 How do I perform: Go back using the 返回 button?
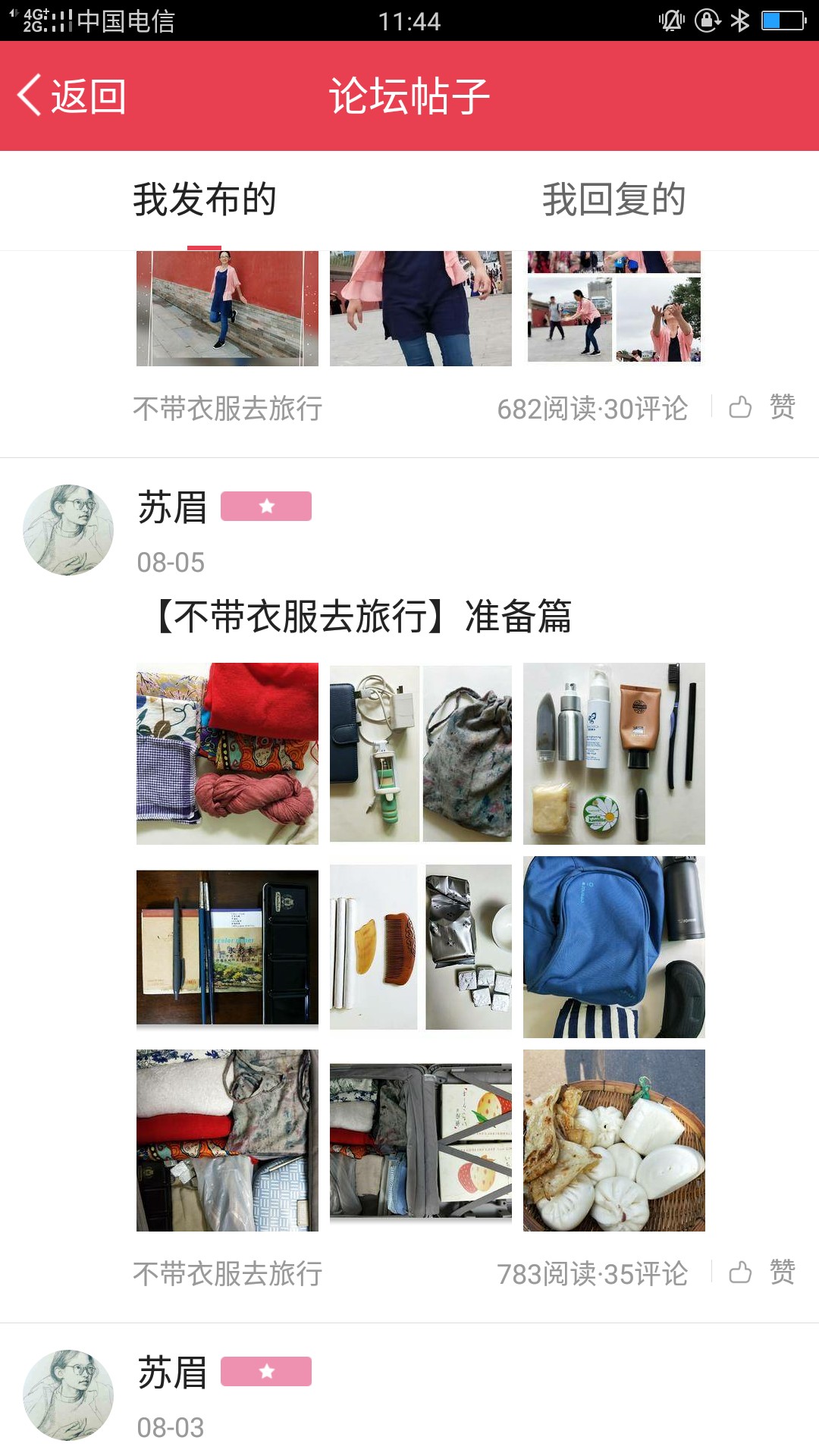point(72,96)
